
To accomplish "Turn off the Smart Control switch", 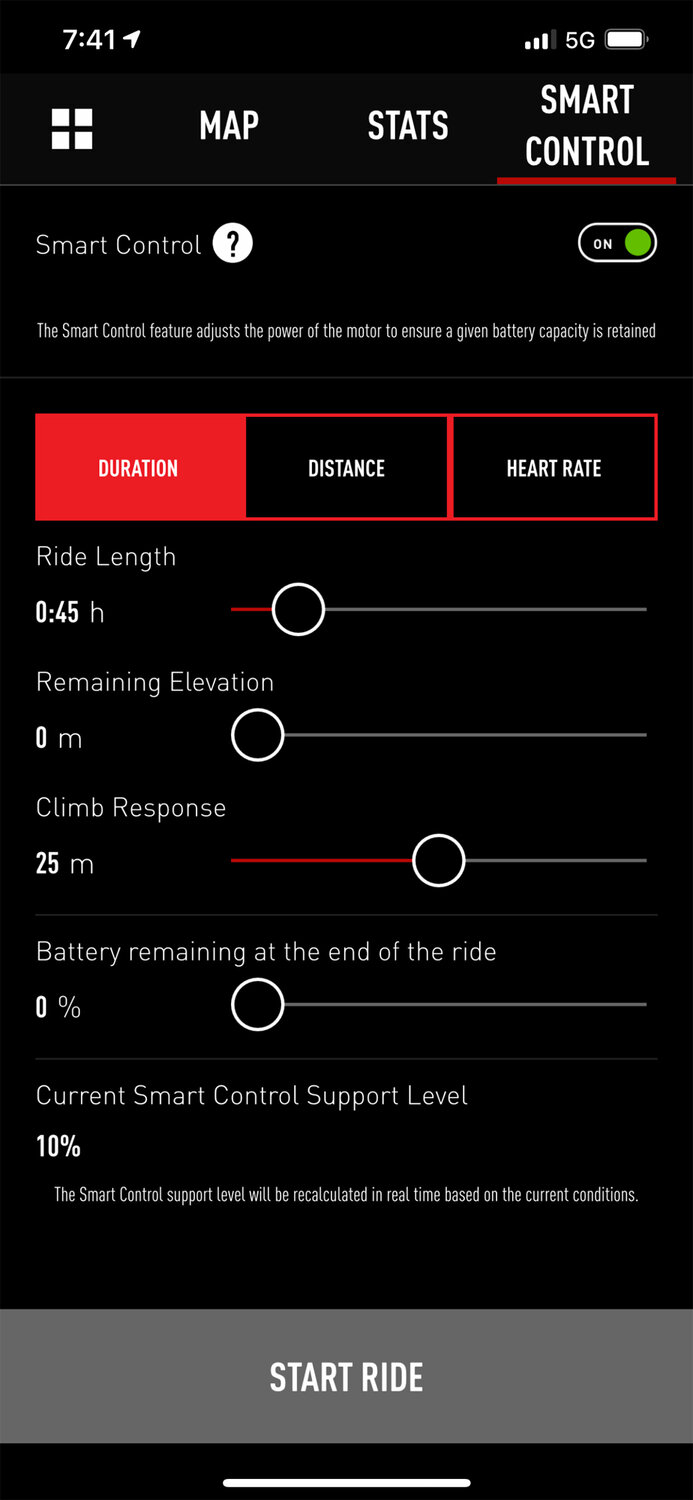I will (617, 244).
